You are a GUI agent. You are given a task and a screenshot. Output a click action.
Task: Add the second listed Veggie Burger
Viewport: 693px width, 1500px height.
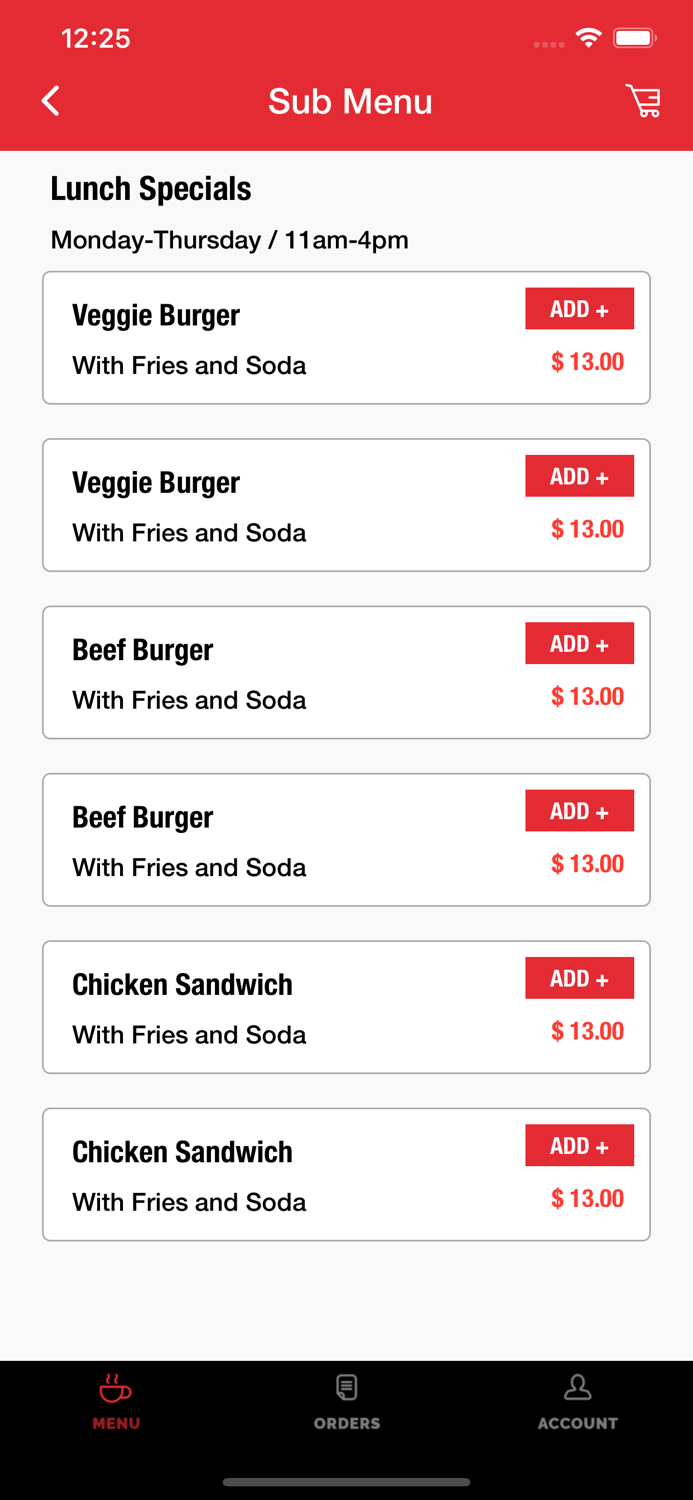(x=579, y=476)
